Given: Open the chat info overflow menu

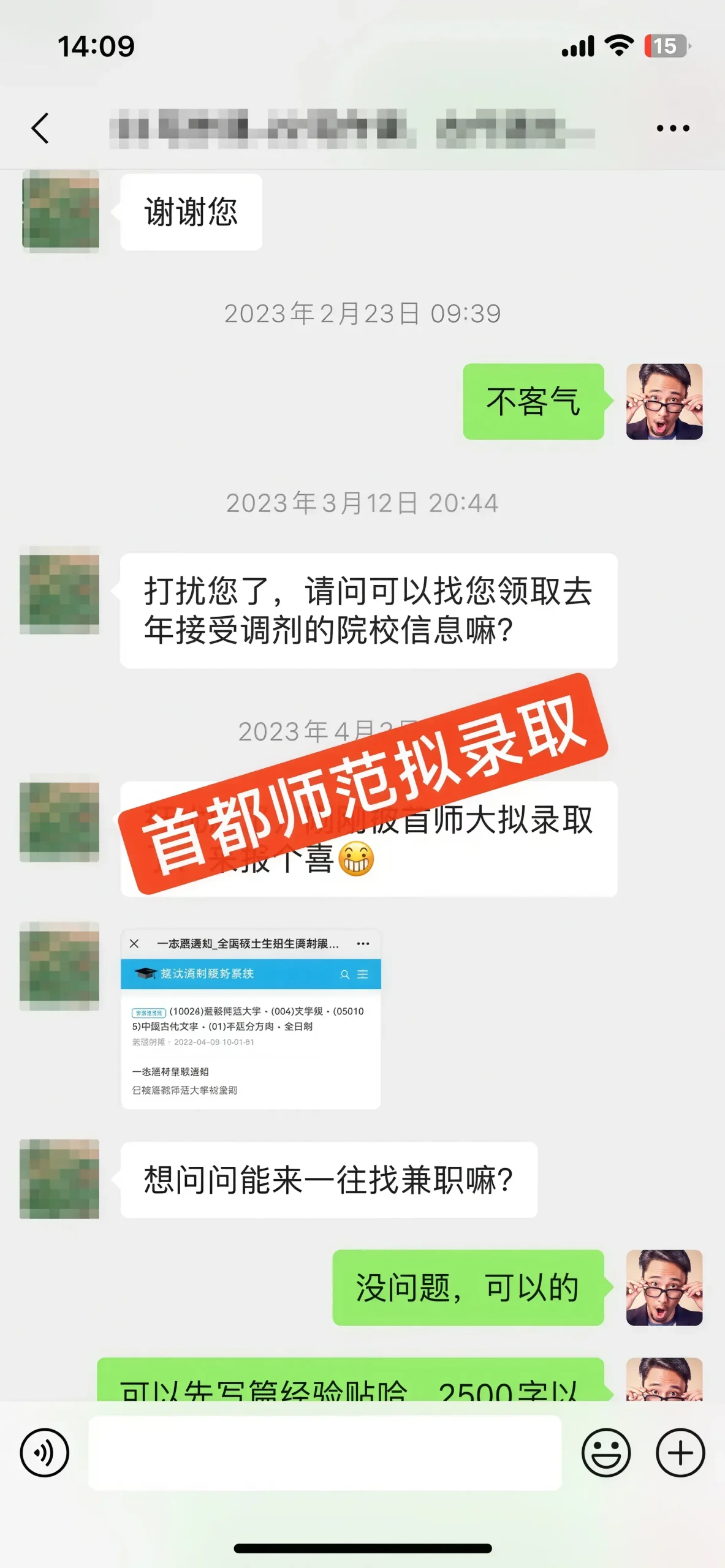Looking at the screenshot, I should click(672, 129).
